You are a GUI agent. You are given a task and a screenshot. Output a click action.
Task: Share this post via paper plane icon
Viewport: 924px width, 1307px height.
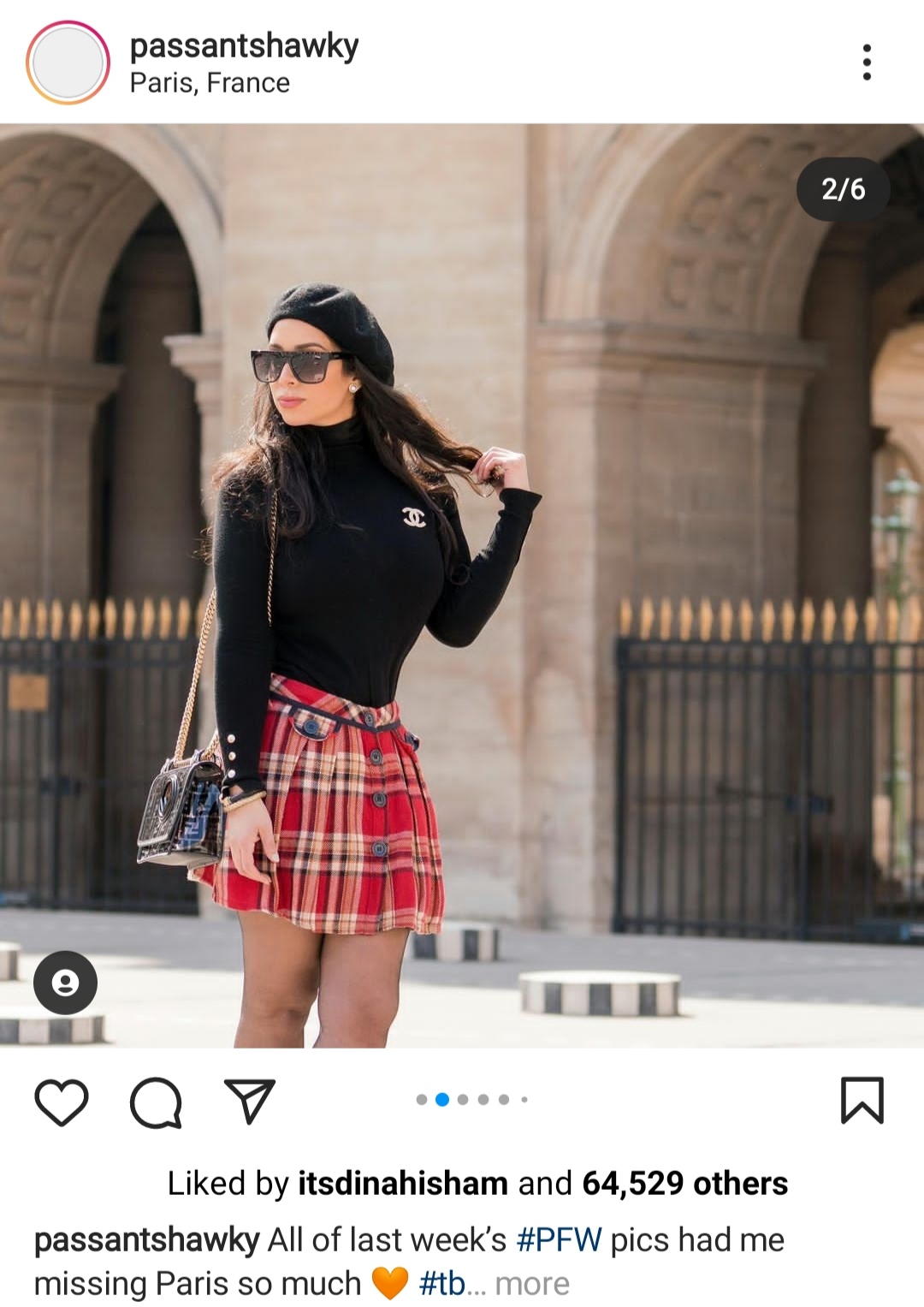[x=249, y=1101]
